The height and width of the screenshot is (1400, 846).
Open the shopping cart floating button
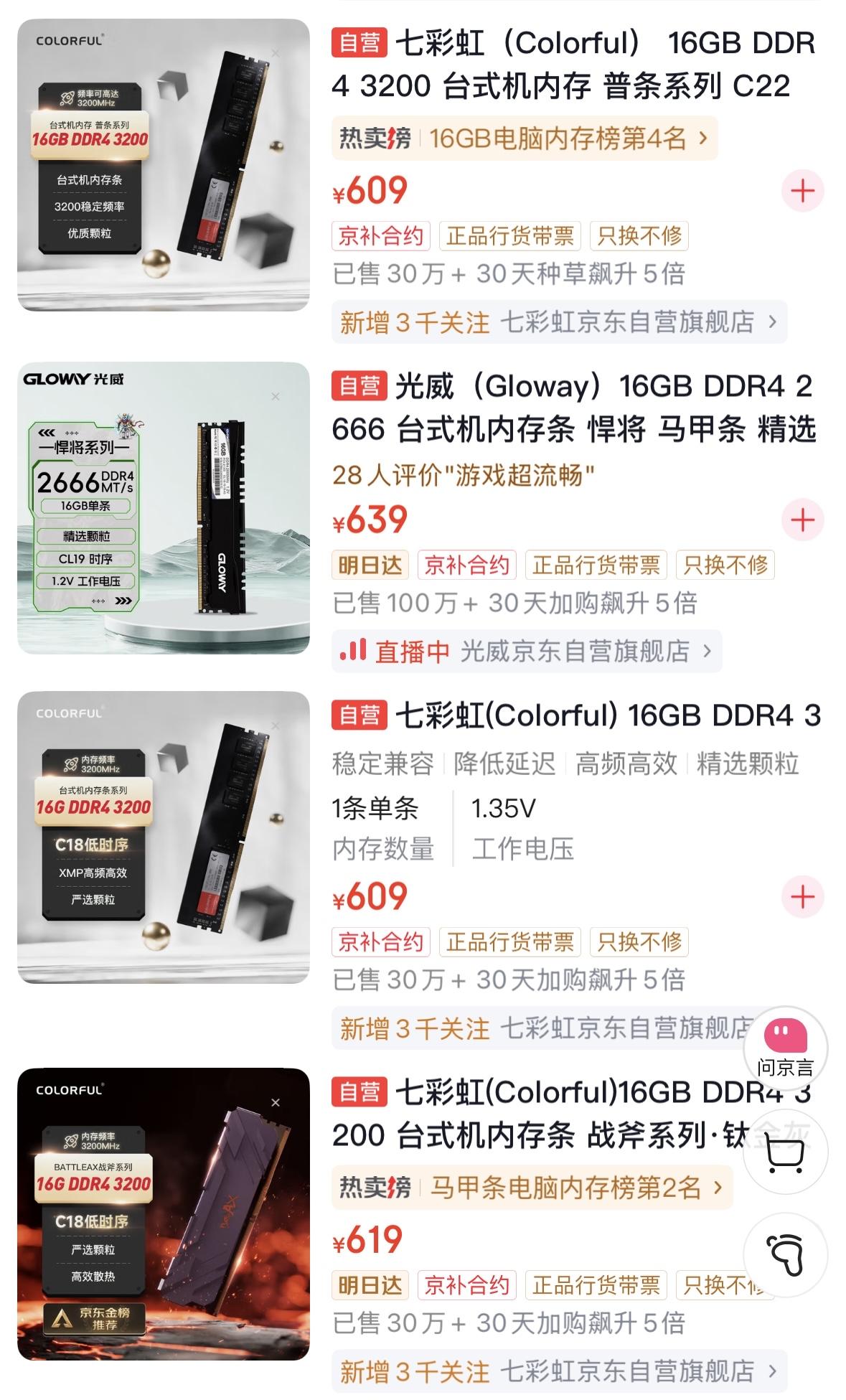(x=785, y=1152)
